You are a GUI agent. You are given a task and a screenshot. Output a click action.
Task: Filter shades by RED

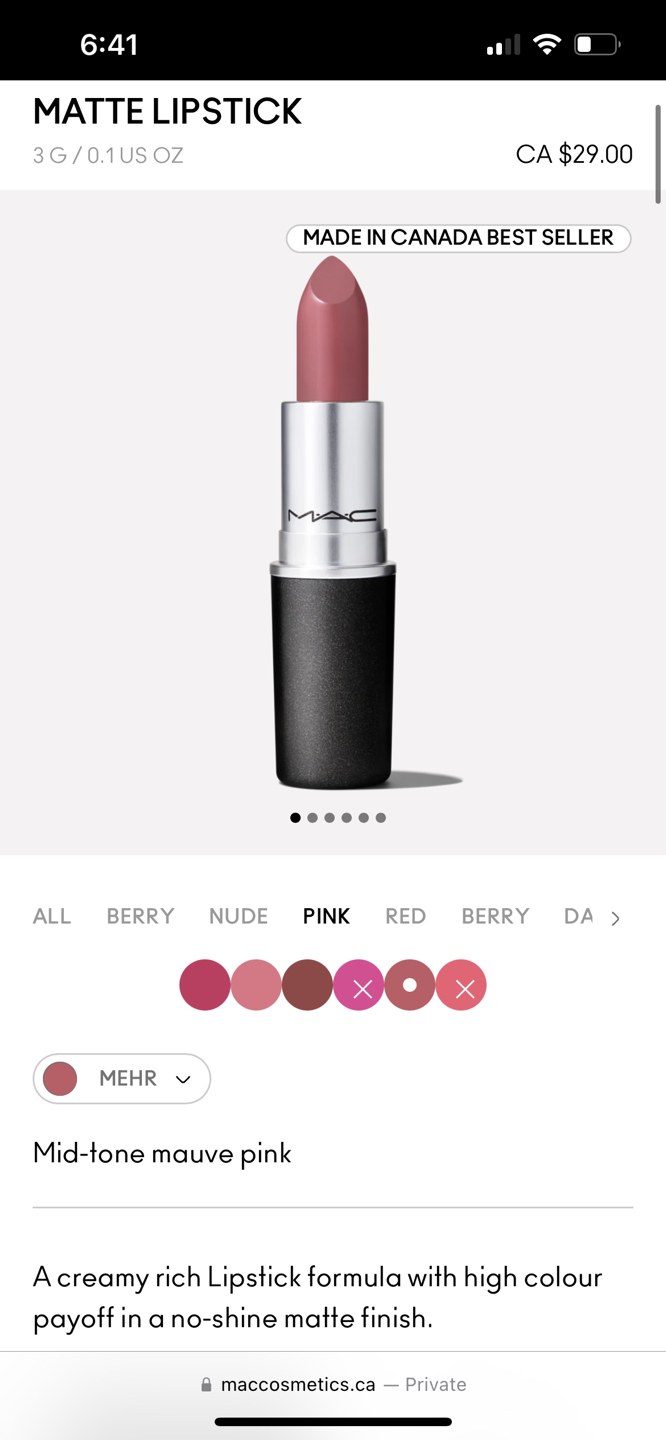point(405,916)
